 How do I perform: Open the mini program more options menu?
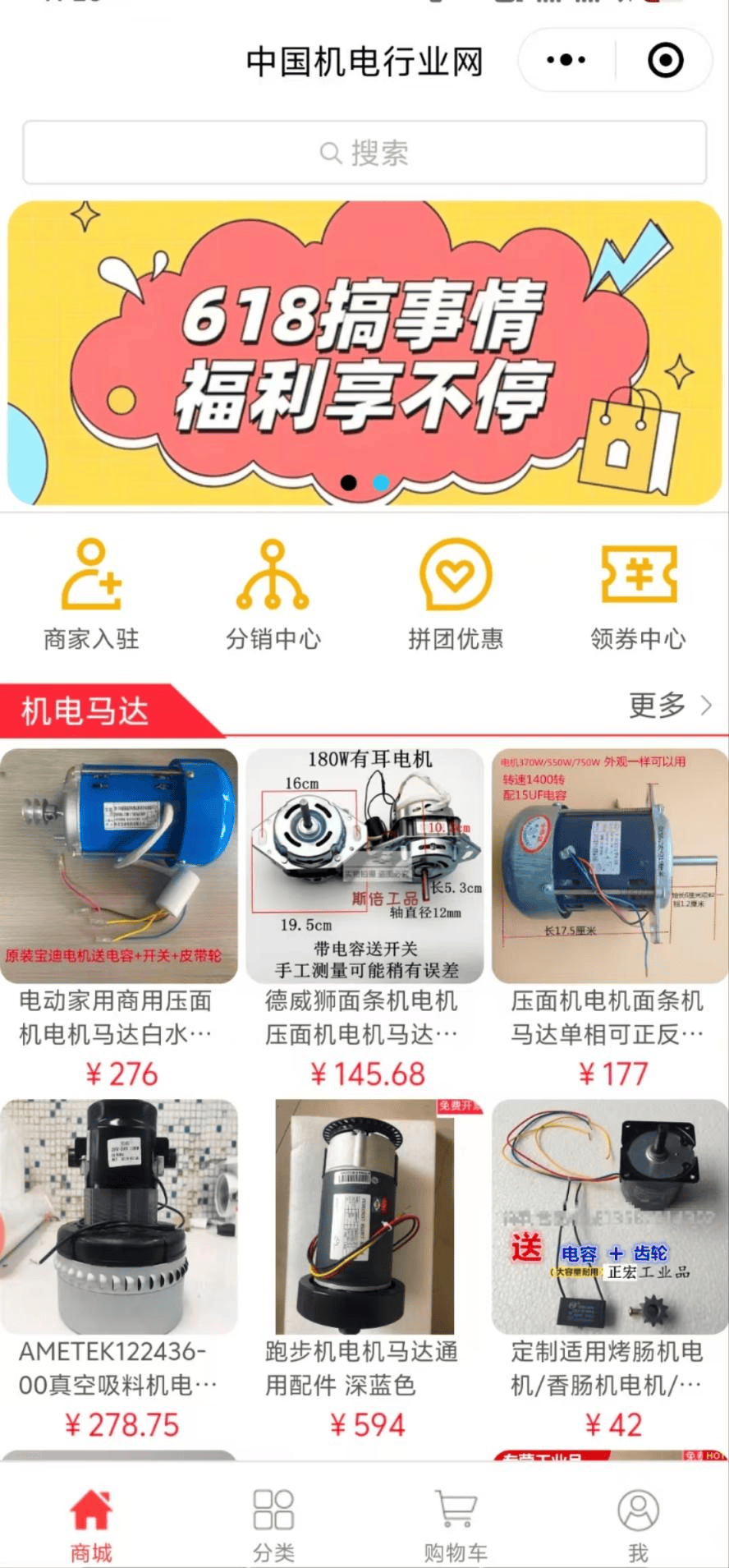click(x=566, y=61)
